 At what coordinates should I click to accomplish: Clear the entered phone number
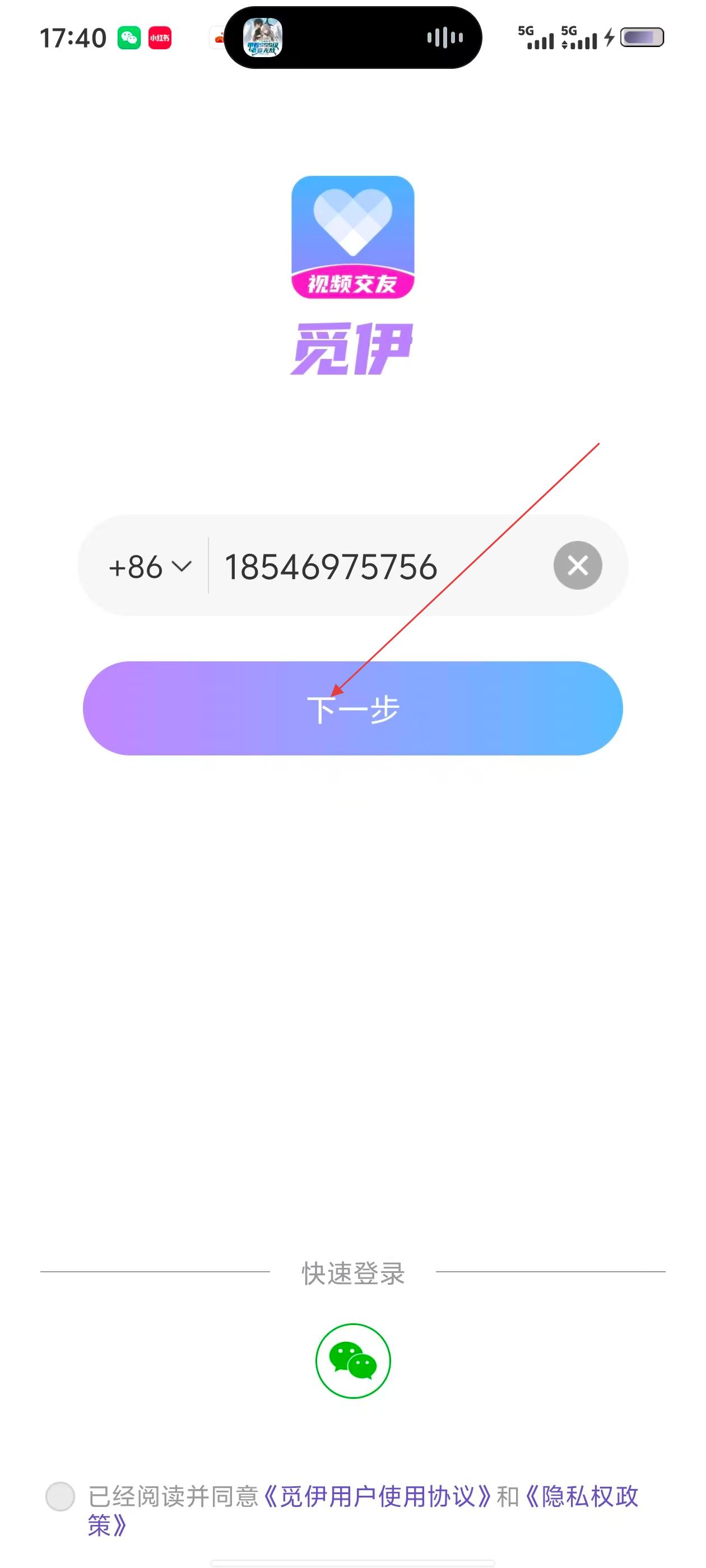tap(578, 566)
